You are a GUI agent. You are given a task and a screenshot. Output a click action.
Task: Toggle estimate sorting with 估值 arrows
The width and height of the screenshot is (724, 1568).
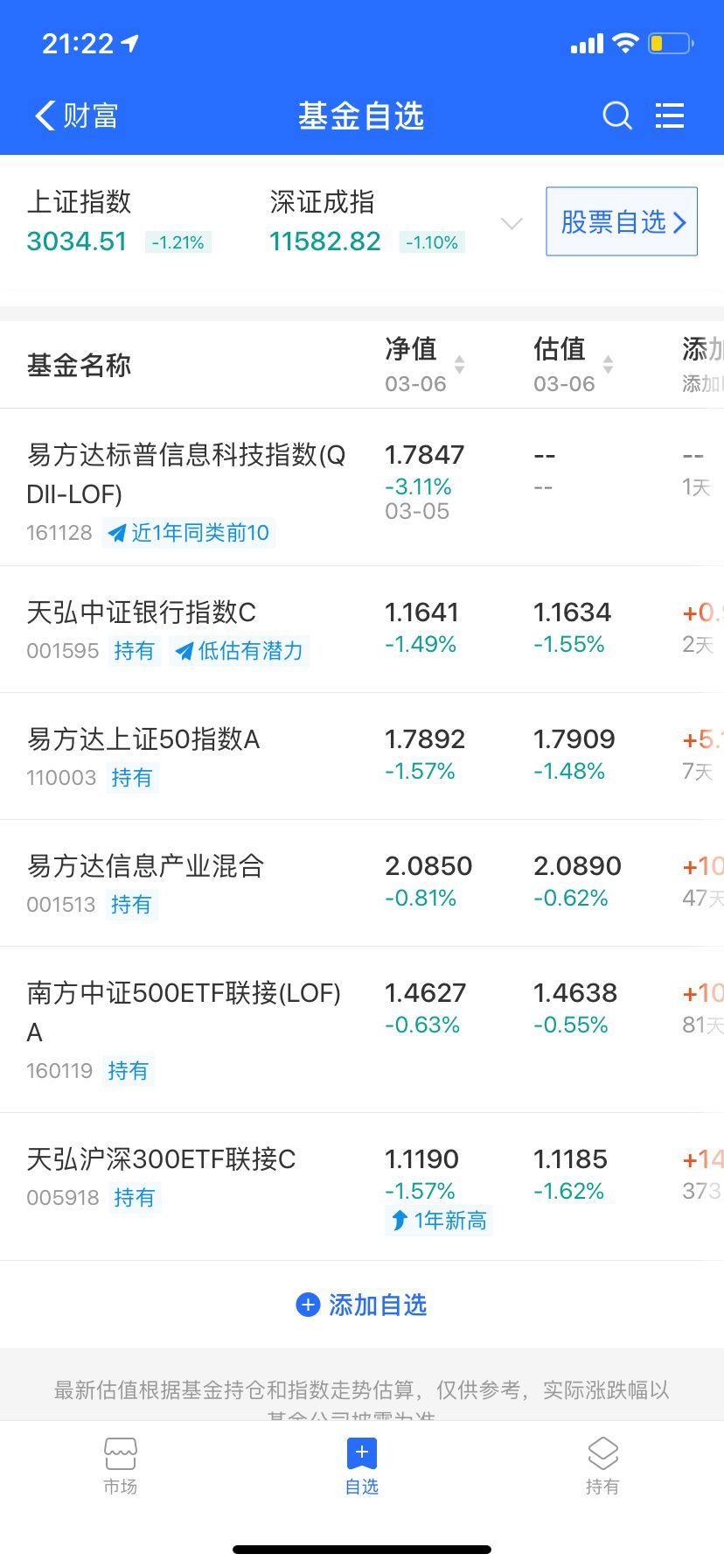click(x=607, y=365)
